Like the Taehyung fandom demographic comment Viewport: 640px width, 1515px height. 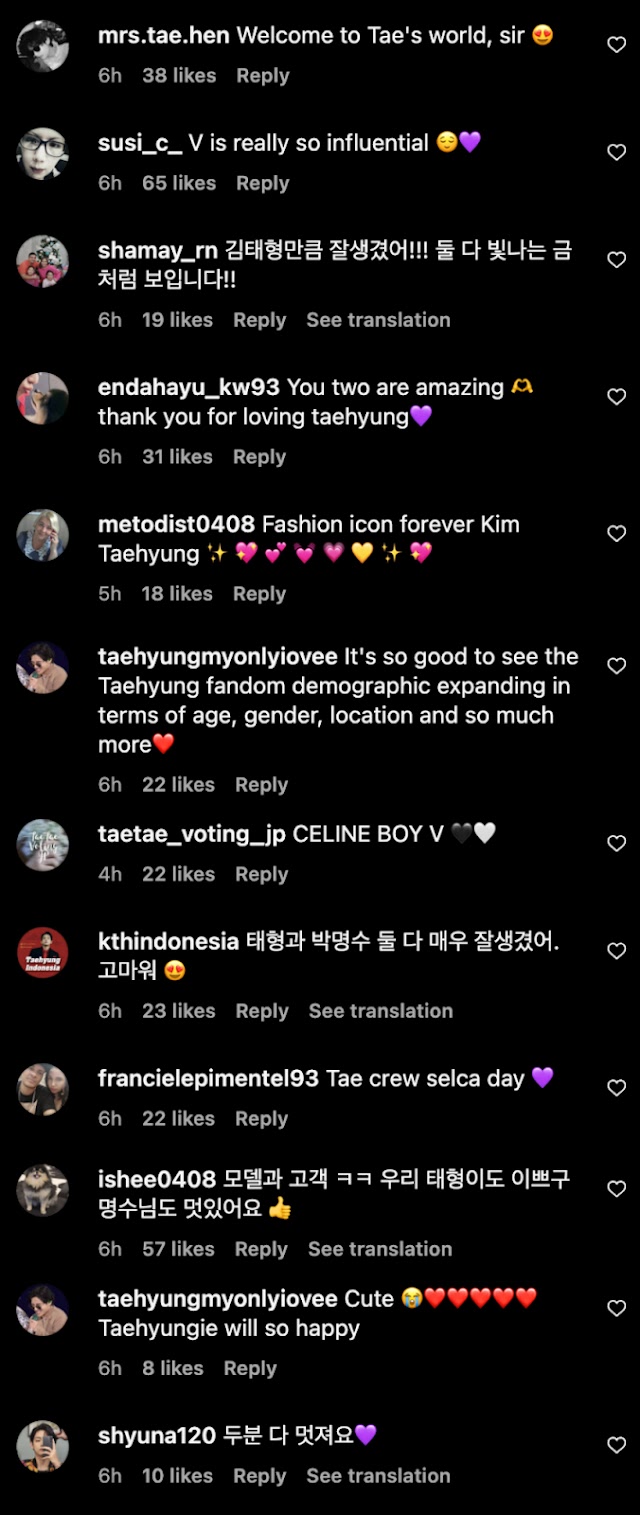(617, 666)
